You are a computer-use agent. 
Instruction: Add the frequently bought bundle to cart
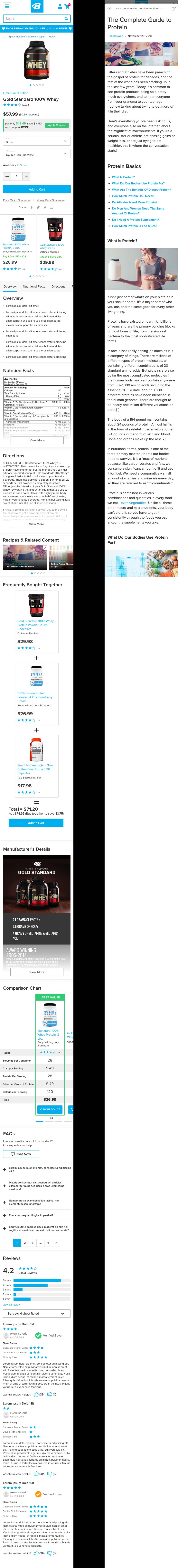[36, 823]
